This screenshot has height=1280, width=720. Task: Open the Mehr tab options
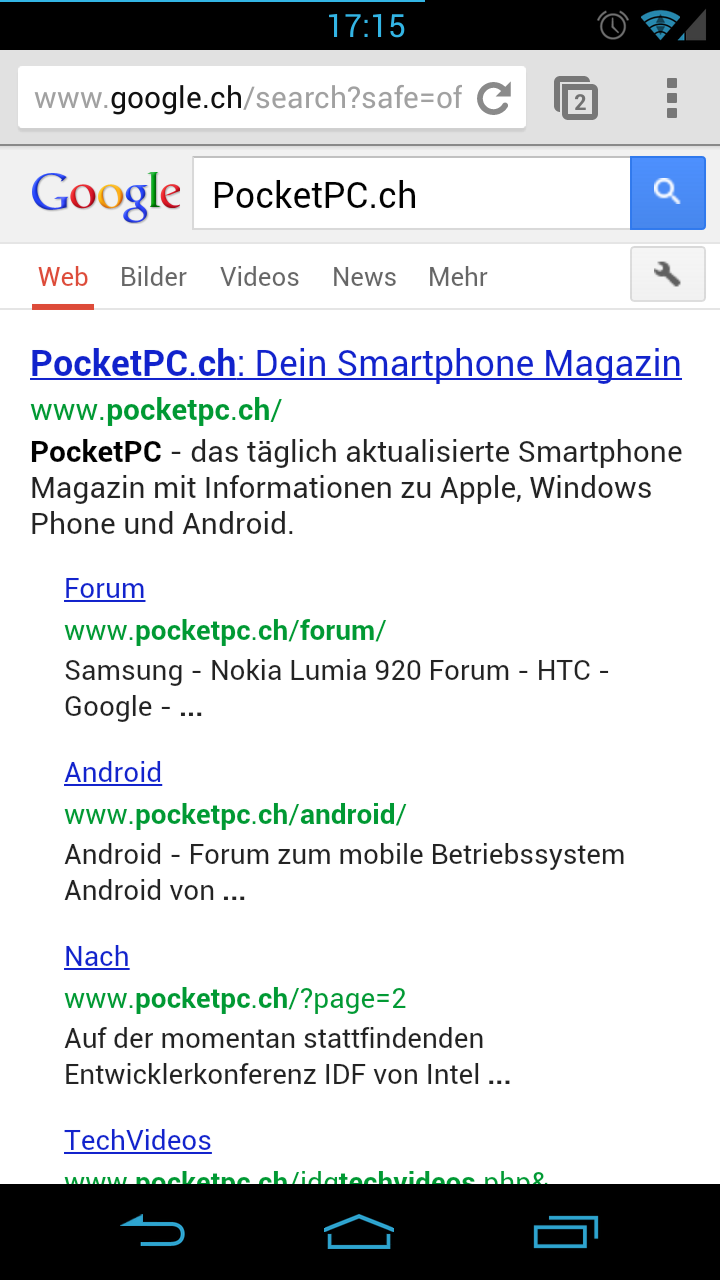(458, 277)
